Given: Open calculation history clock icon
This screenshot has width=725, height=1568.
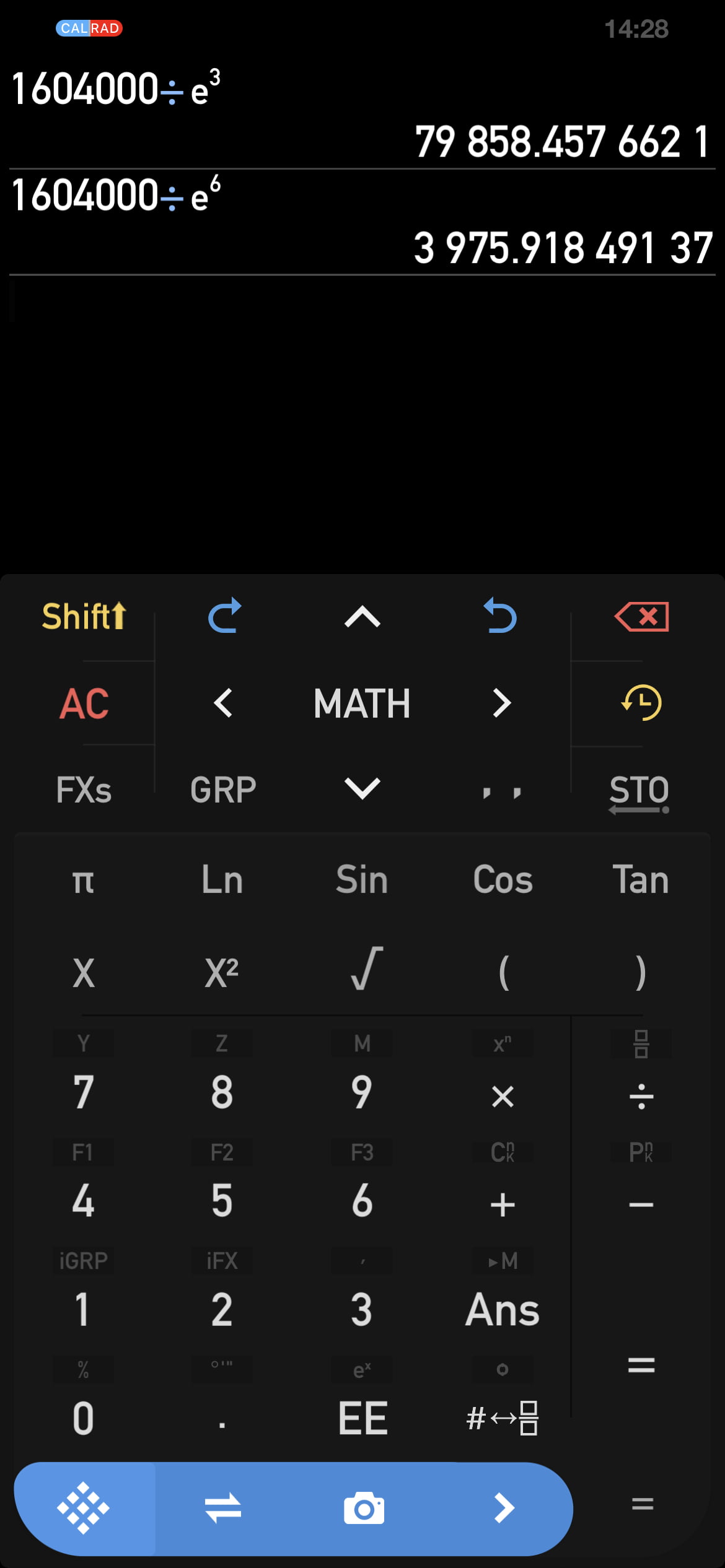Looking at the screenshot, I should coord(641,703).
